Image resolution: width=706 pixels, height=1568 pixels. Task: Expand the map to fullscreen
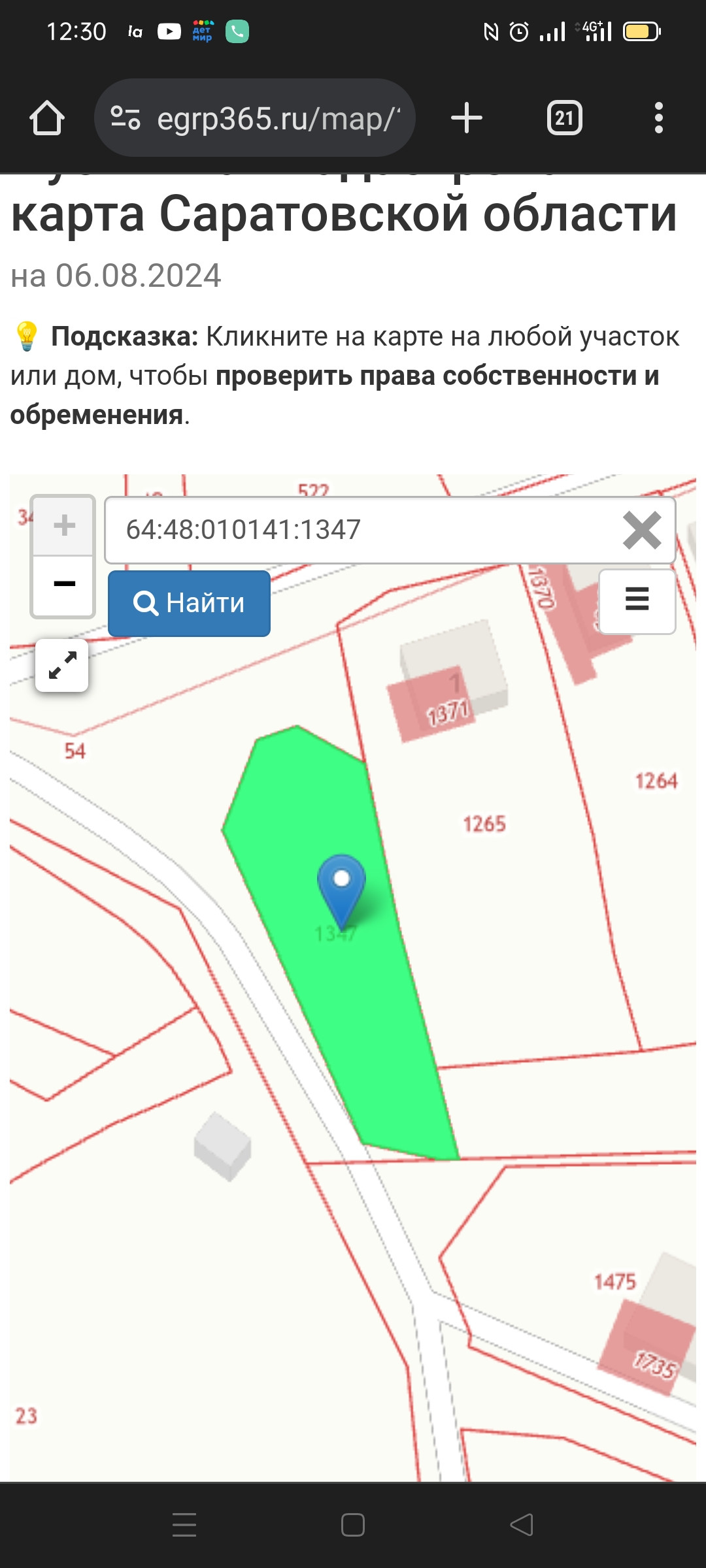point(62,665)
